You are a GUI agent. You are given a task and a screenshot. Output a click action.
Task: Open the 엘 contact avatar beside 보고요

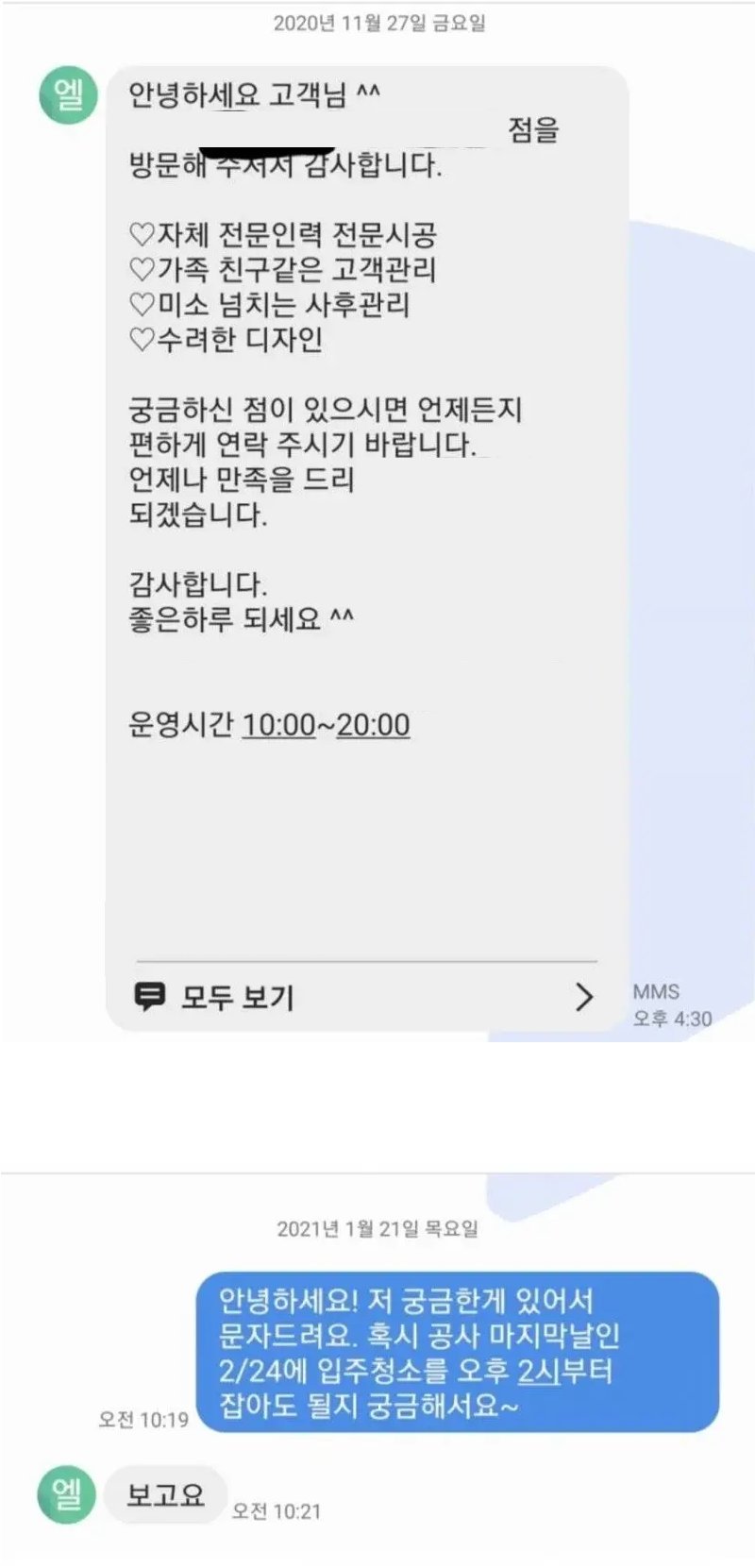click(68, 1493)
